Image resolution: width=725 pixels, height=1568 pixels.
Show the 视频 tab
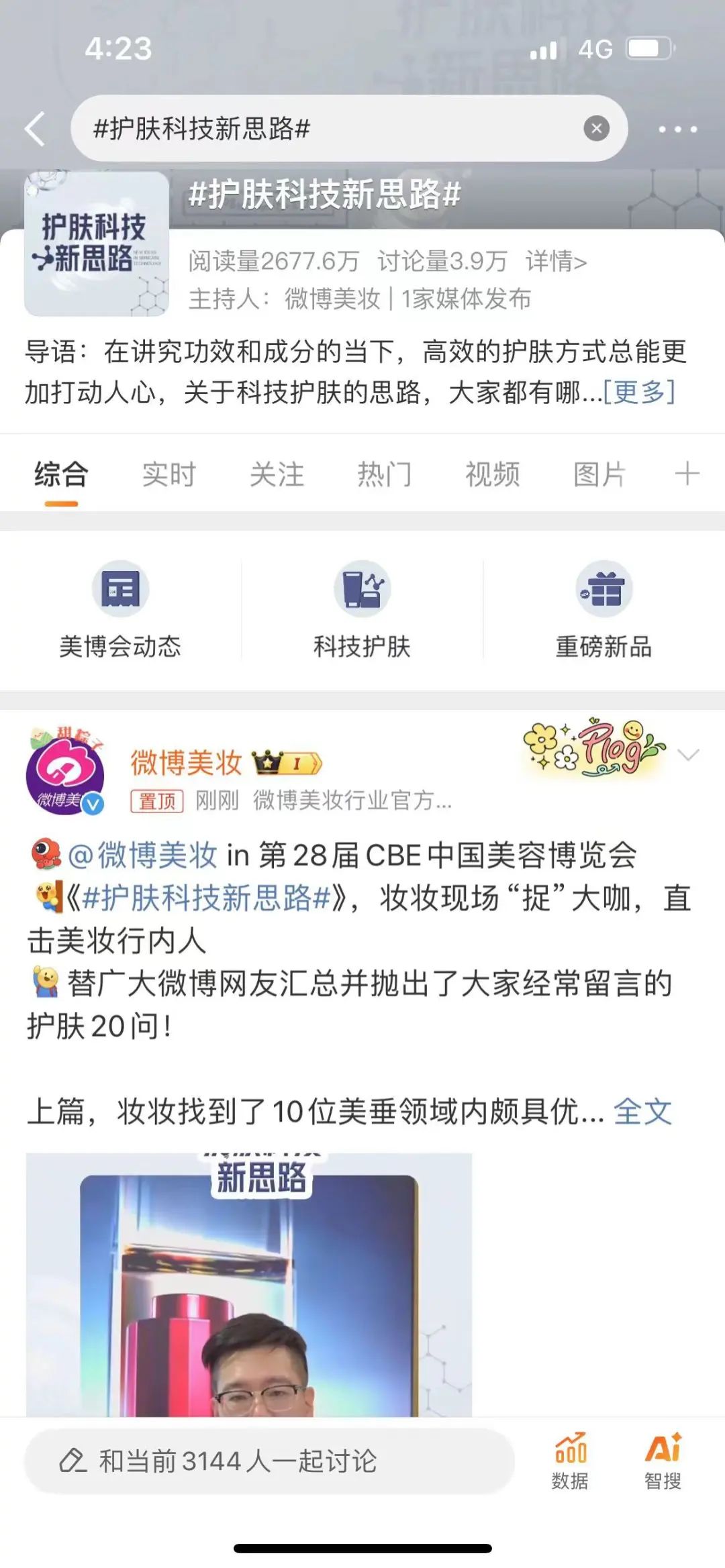pos(492,474)
